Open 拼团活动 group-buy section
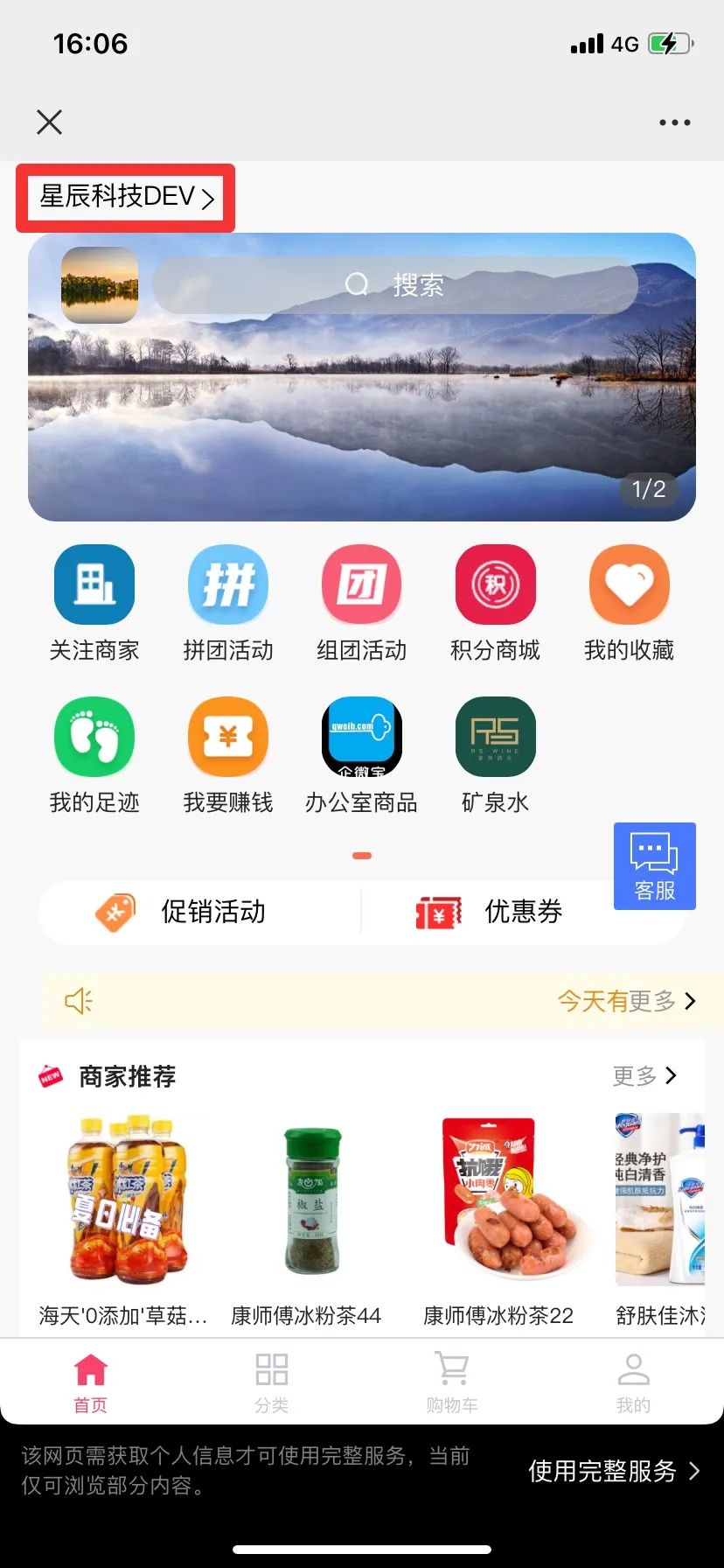The image size is (724, 1568). [228, 604]
